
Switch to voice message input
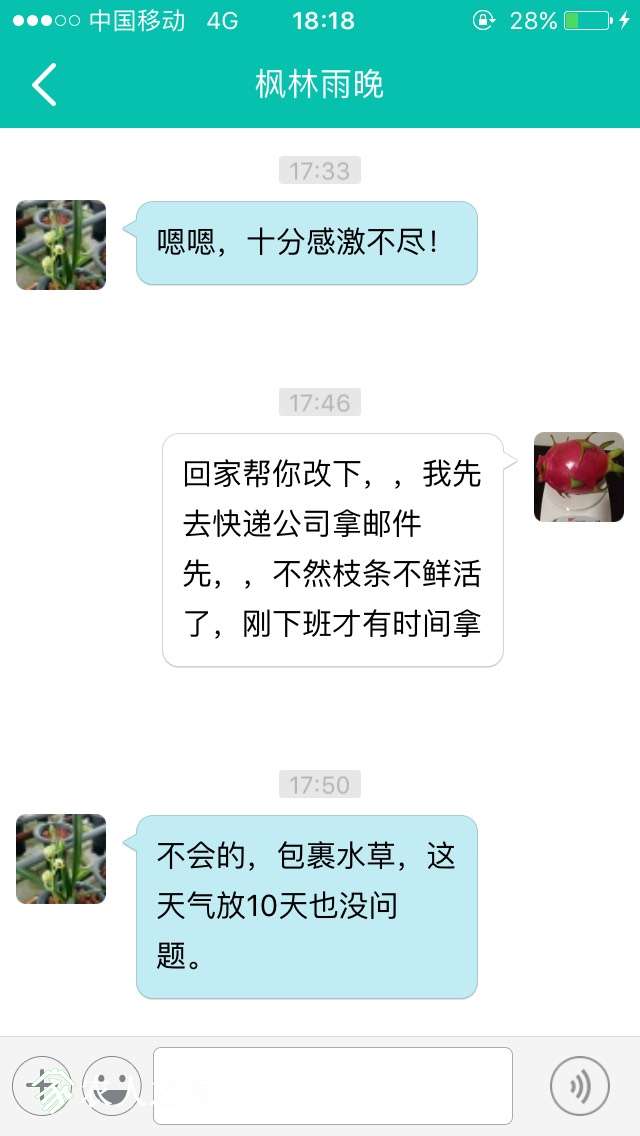click(x=579, y=1086)
